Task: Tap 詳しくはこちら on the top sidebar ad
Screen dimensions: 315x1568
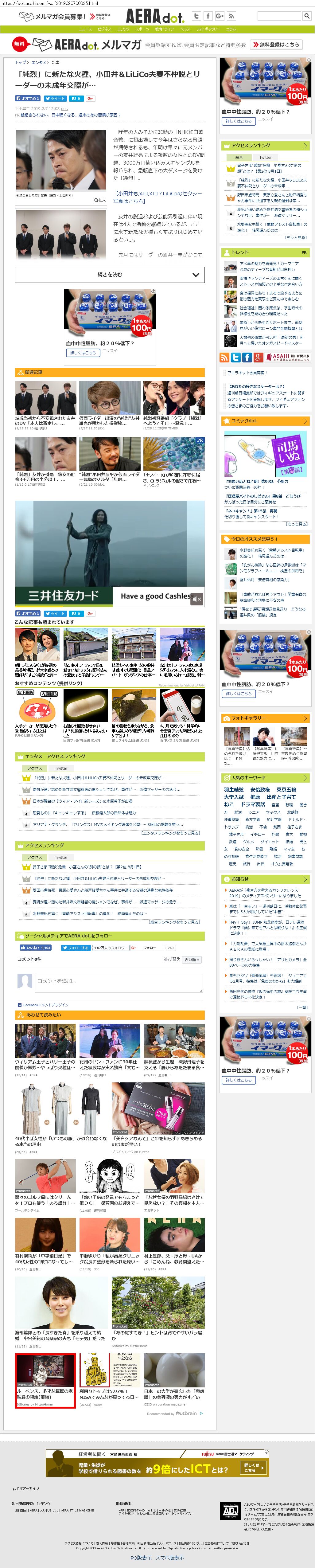Action: [x=238, y=121]
